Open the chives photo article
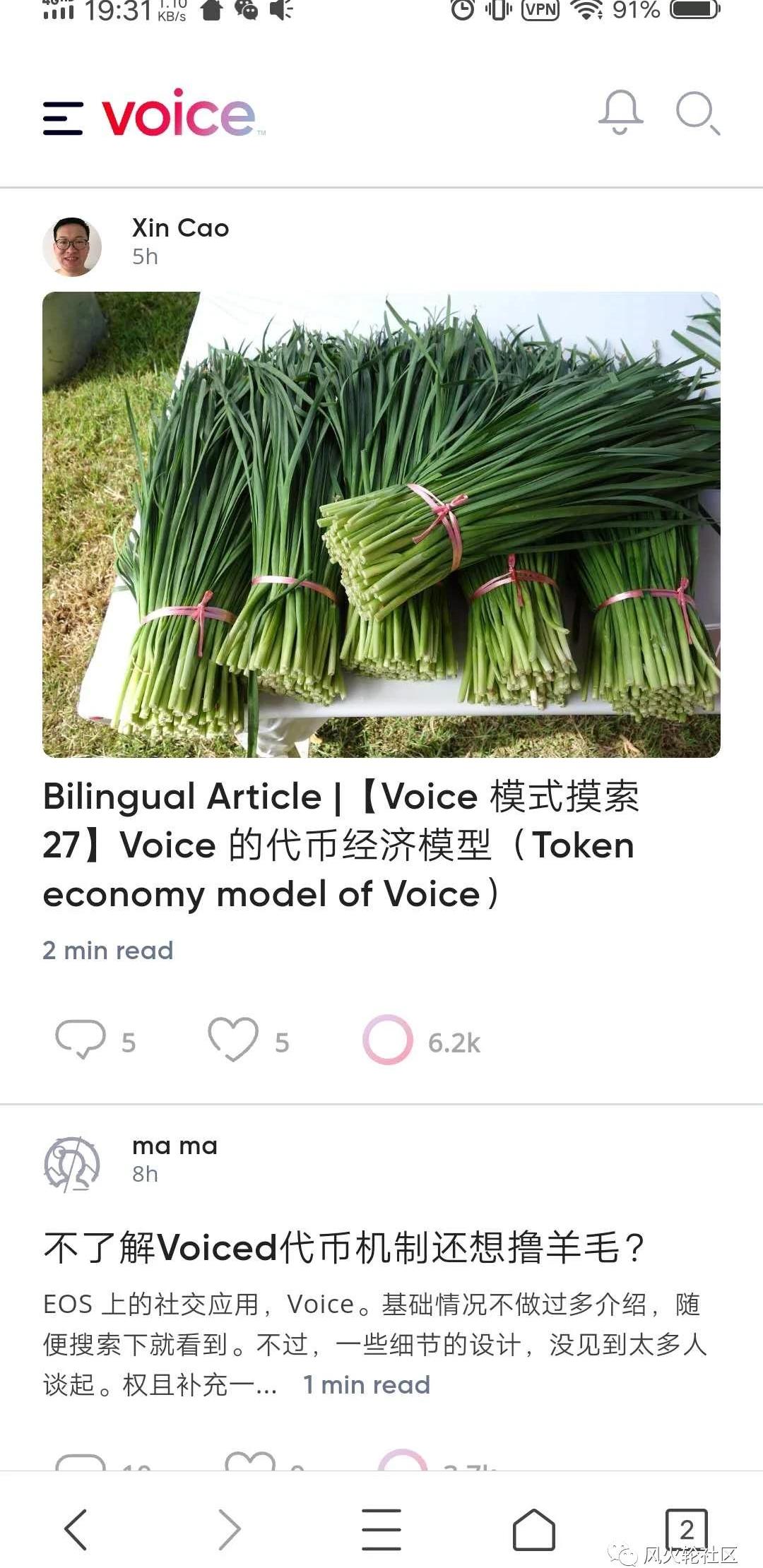763x1568 pixels. click(381, 524)
